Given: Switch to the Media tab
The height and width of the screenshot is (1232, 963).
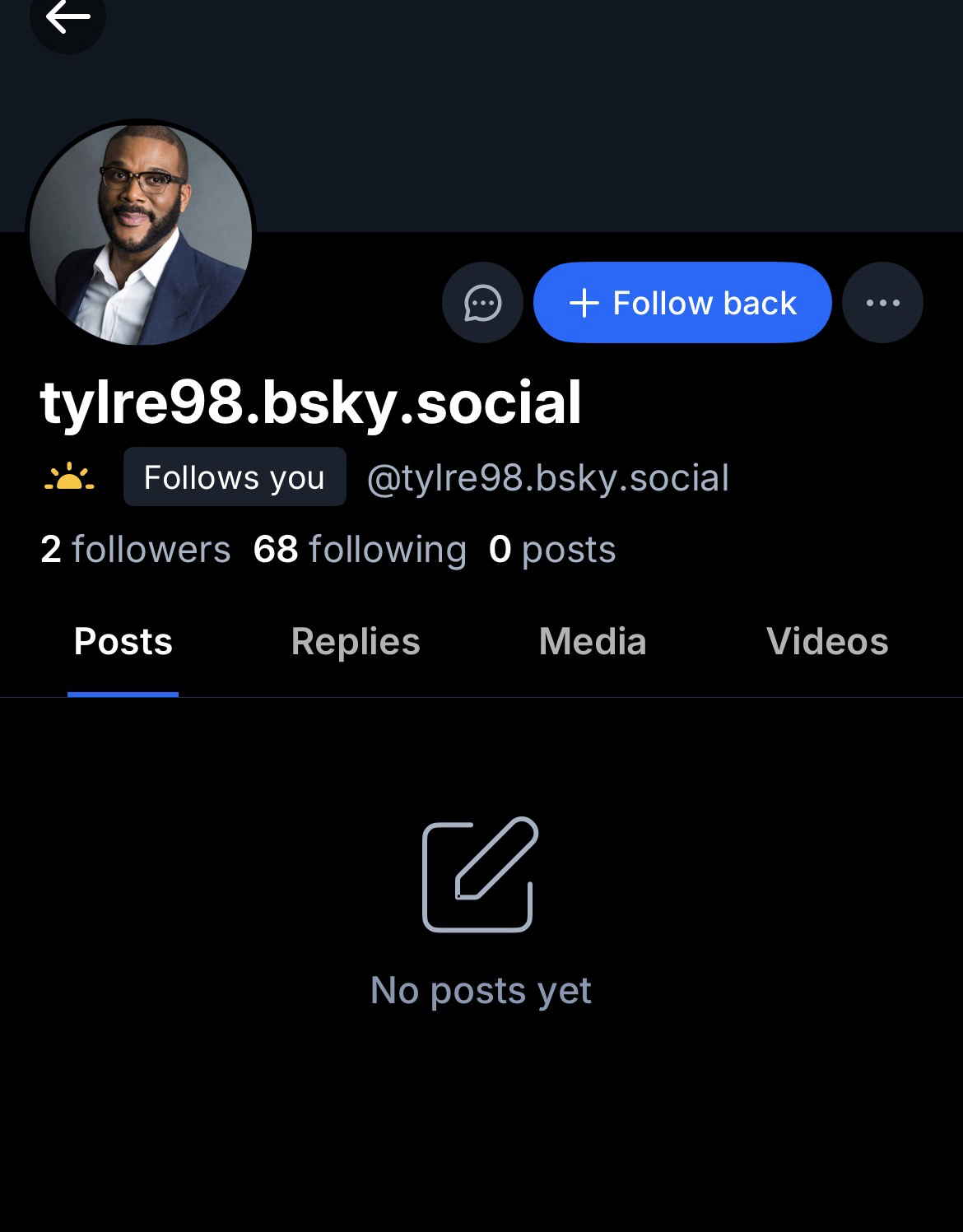Looking at the screenshot, I should pyautogui.click(x=593, y=642).
